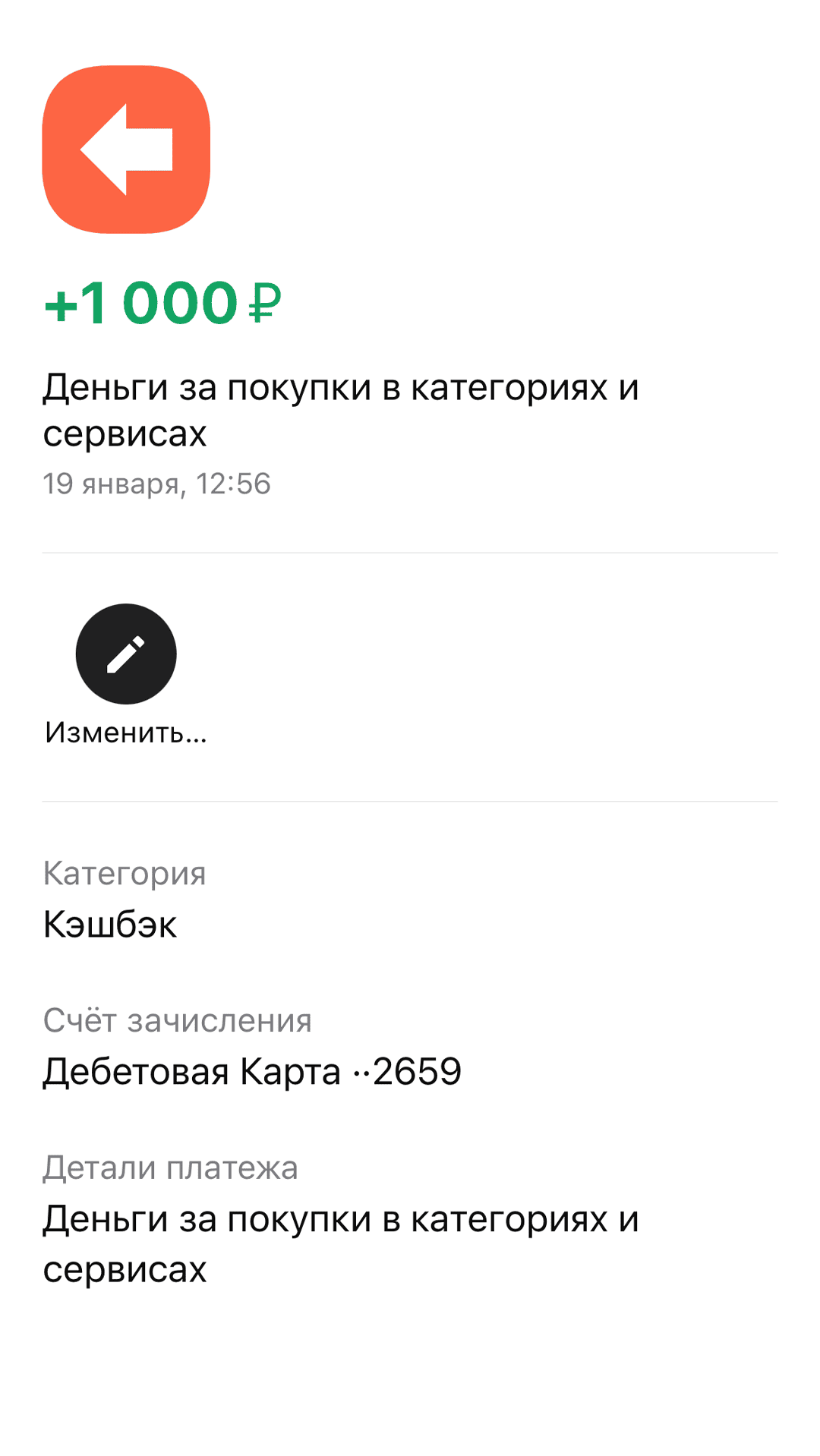The height and width of the screenshot is (1456, 820).
Task: Tap the transaction title about purchases
Action: click(342, 410)
